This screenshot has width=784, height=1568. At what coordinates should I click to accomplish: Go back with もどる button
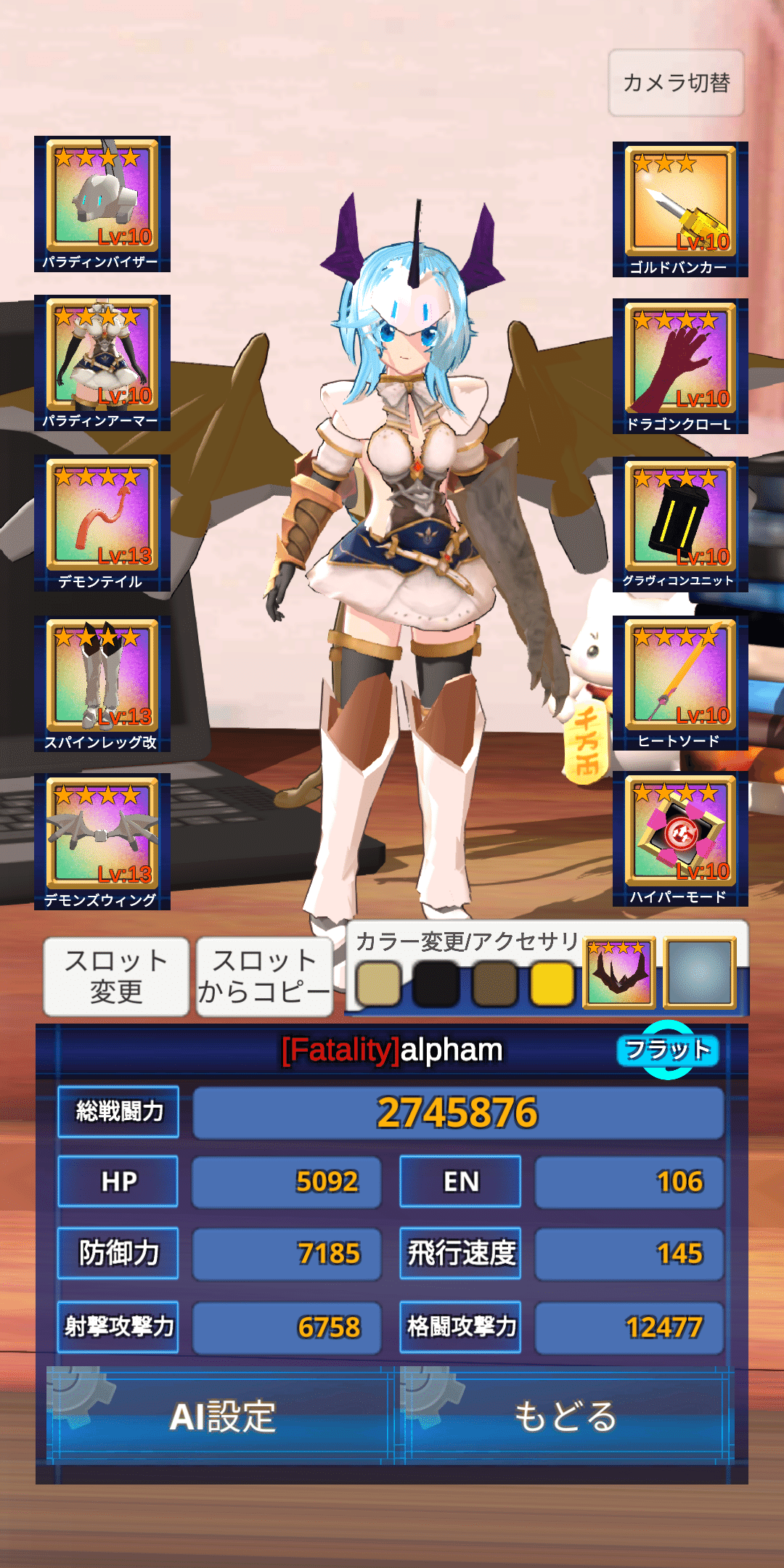[x=566, y=1416]
